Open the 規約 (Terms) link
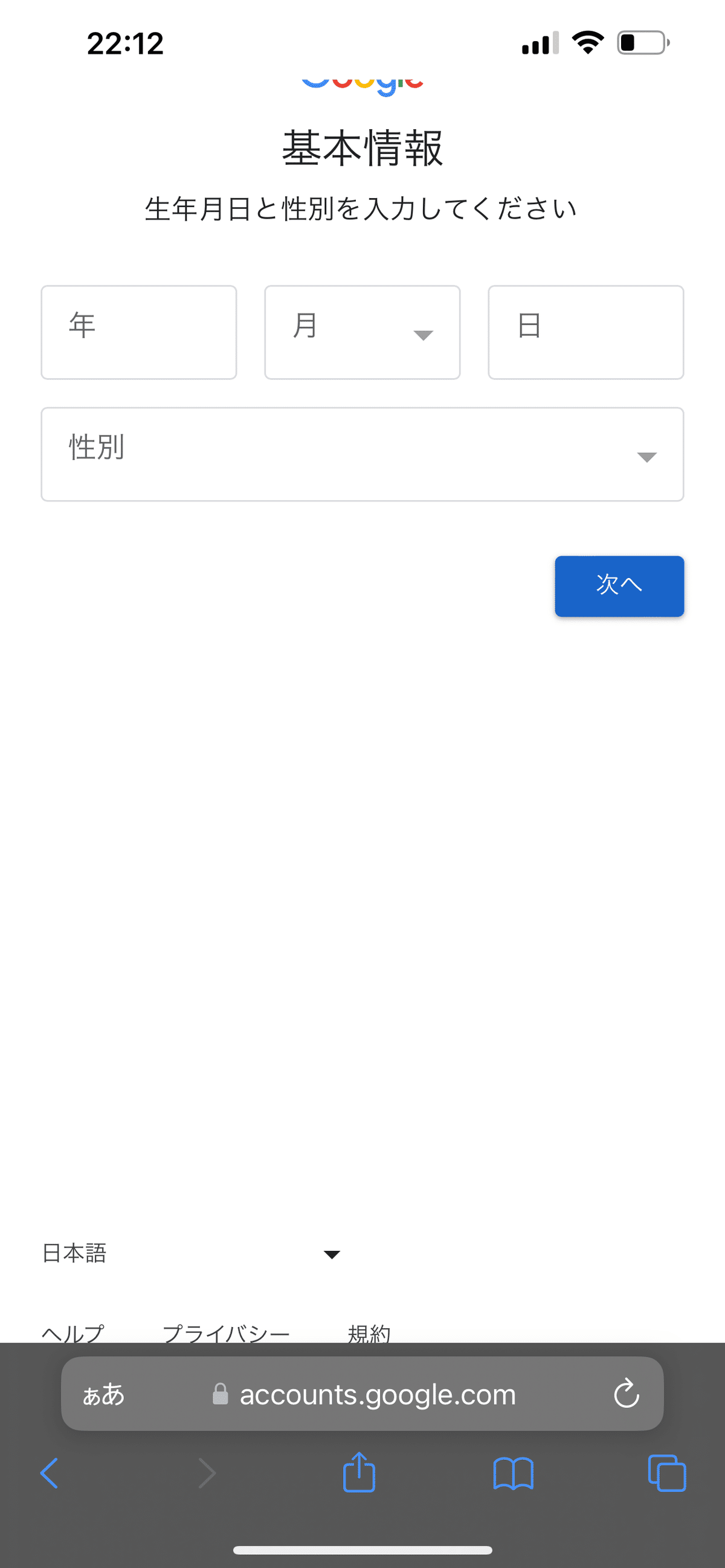The height and width of the screenshot is (1568, 725). click(x=369, y=1332)
